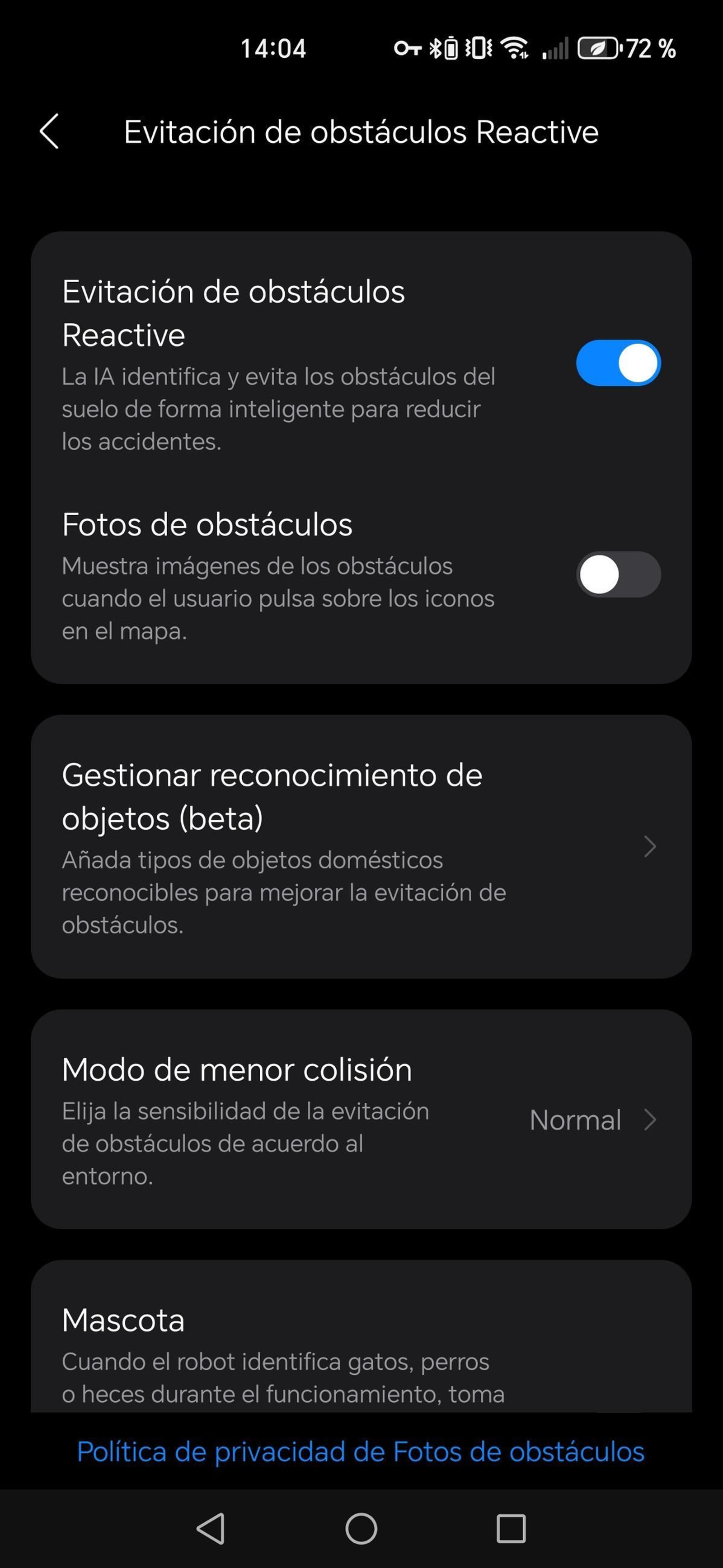Turn on Fotos de obstáculos

coord(618,574)
